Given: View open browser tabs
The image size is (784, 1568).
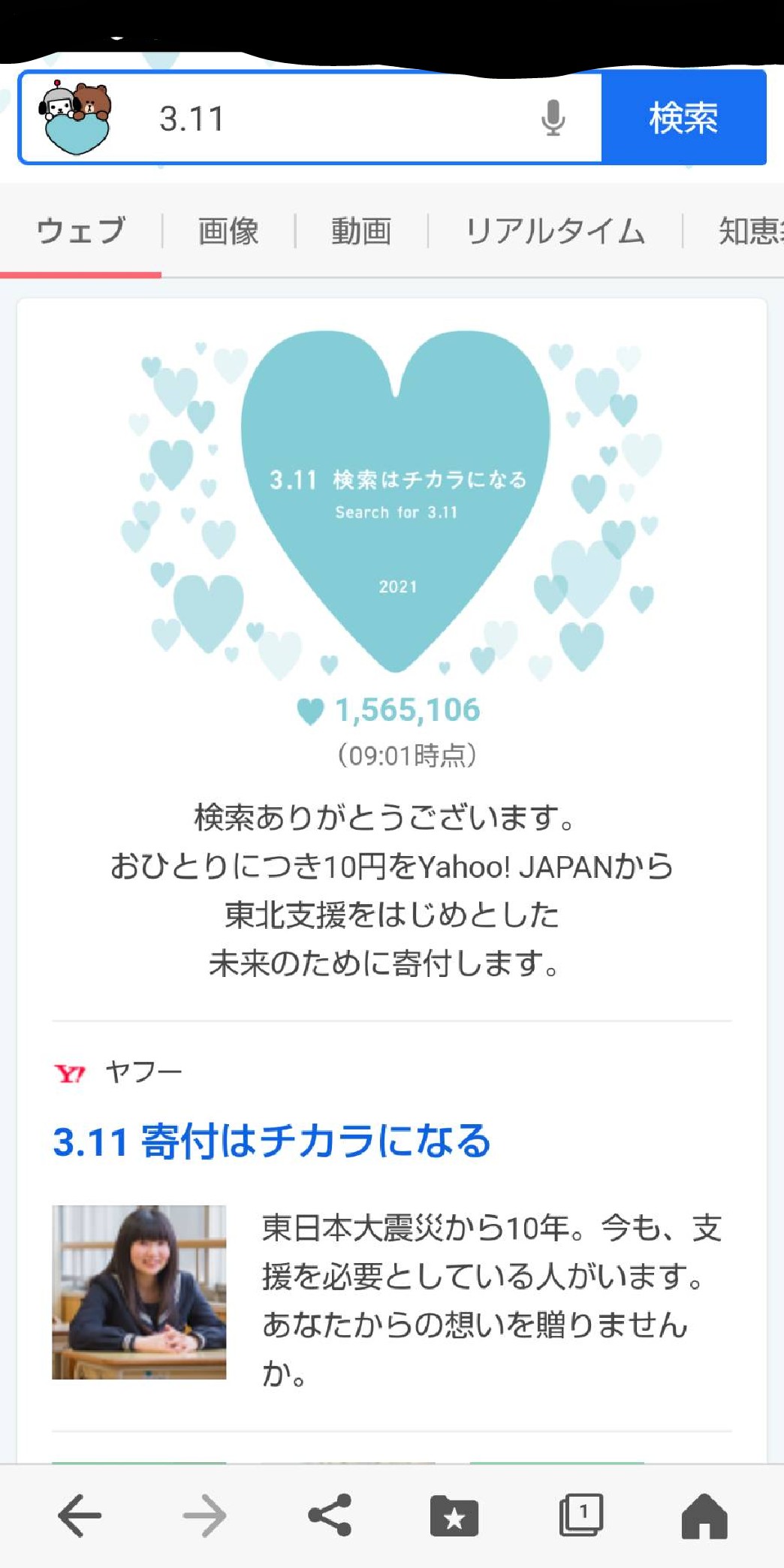Looking at the screenshot, I should (x=580, y=1515).
